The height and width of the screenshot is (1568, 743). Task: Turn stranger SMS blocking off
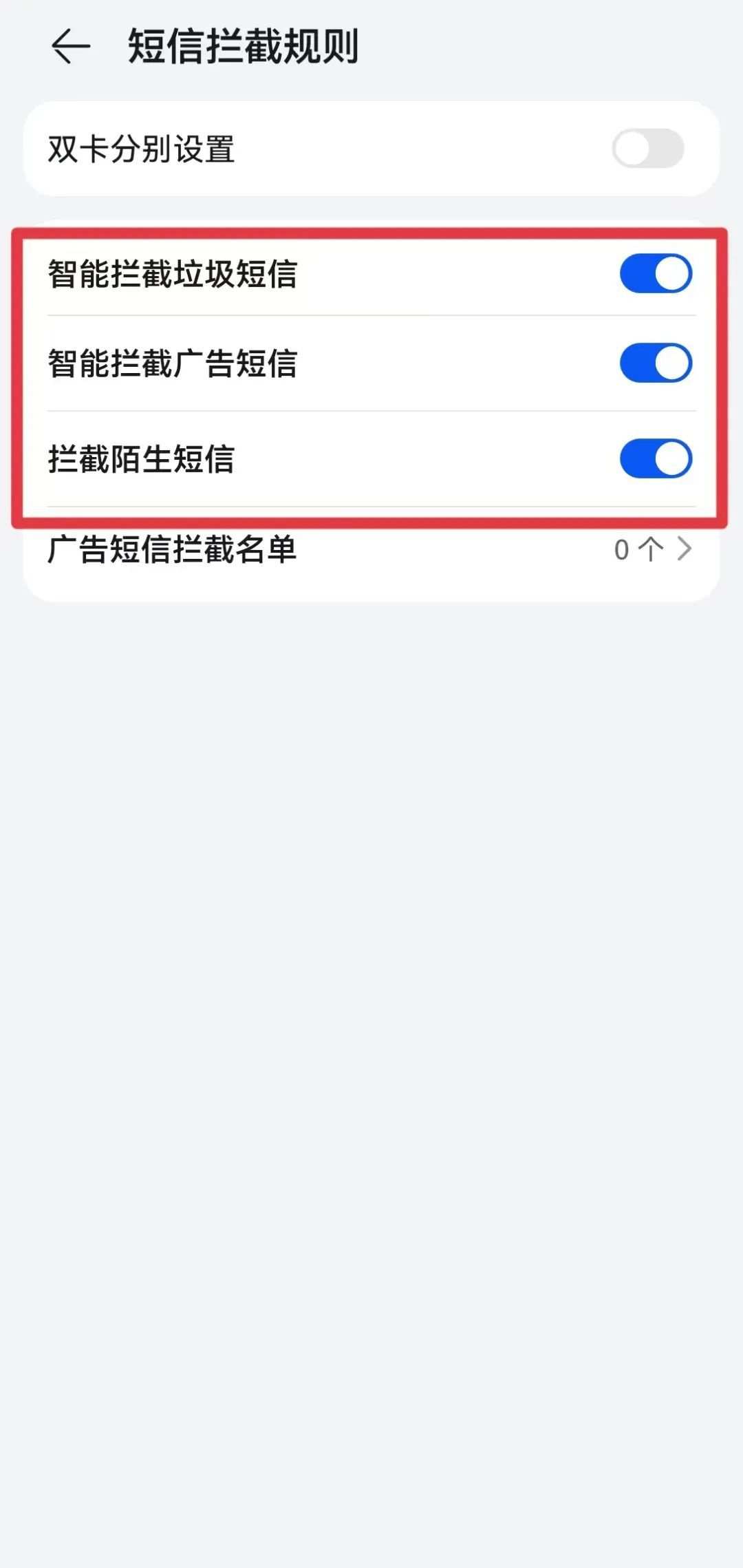[654, 458]
